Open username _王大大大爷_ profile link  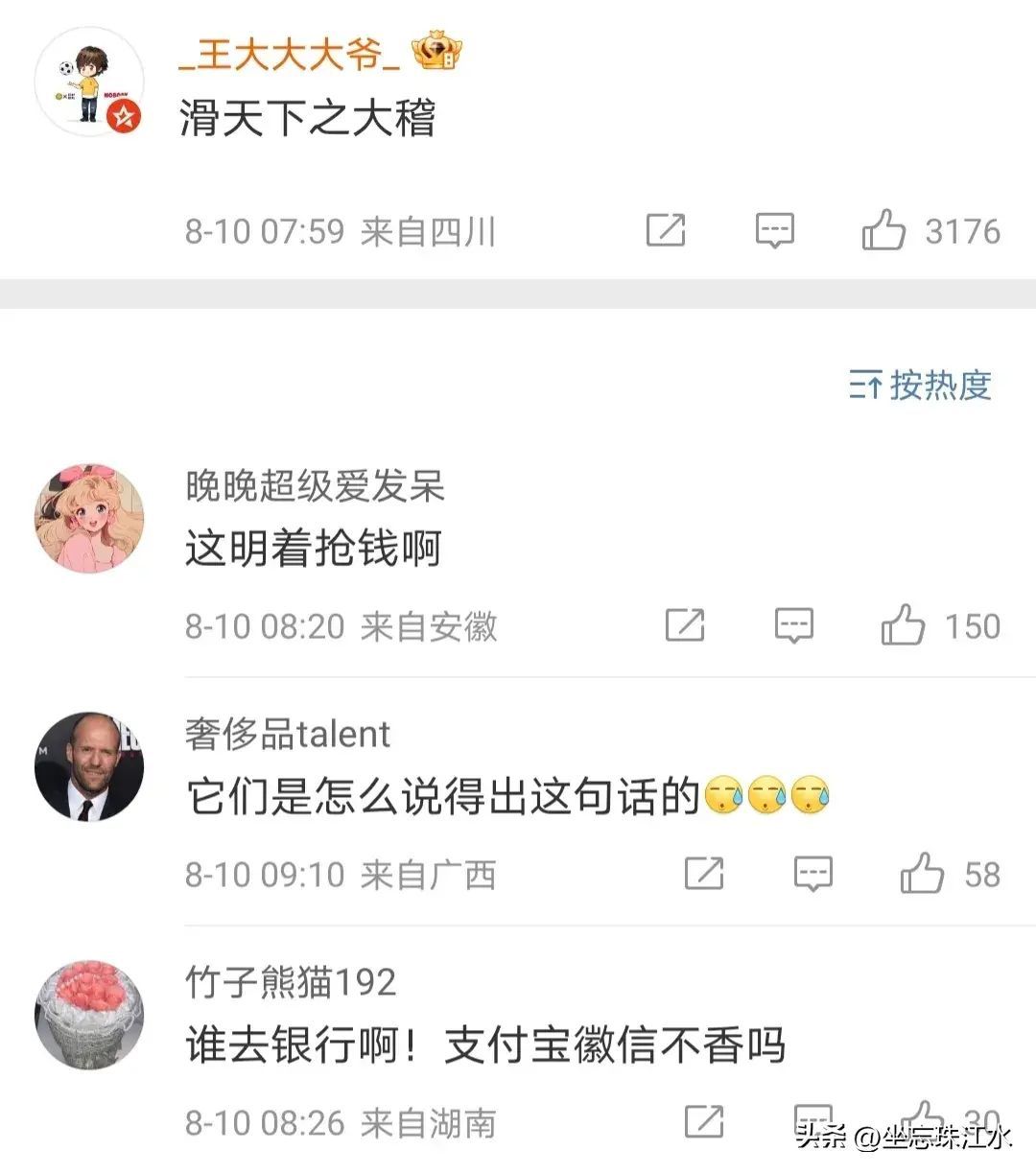click(290, 56)
